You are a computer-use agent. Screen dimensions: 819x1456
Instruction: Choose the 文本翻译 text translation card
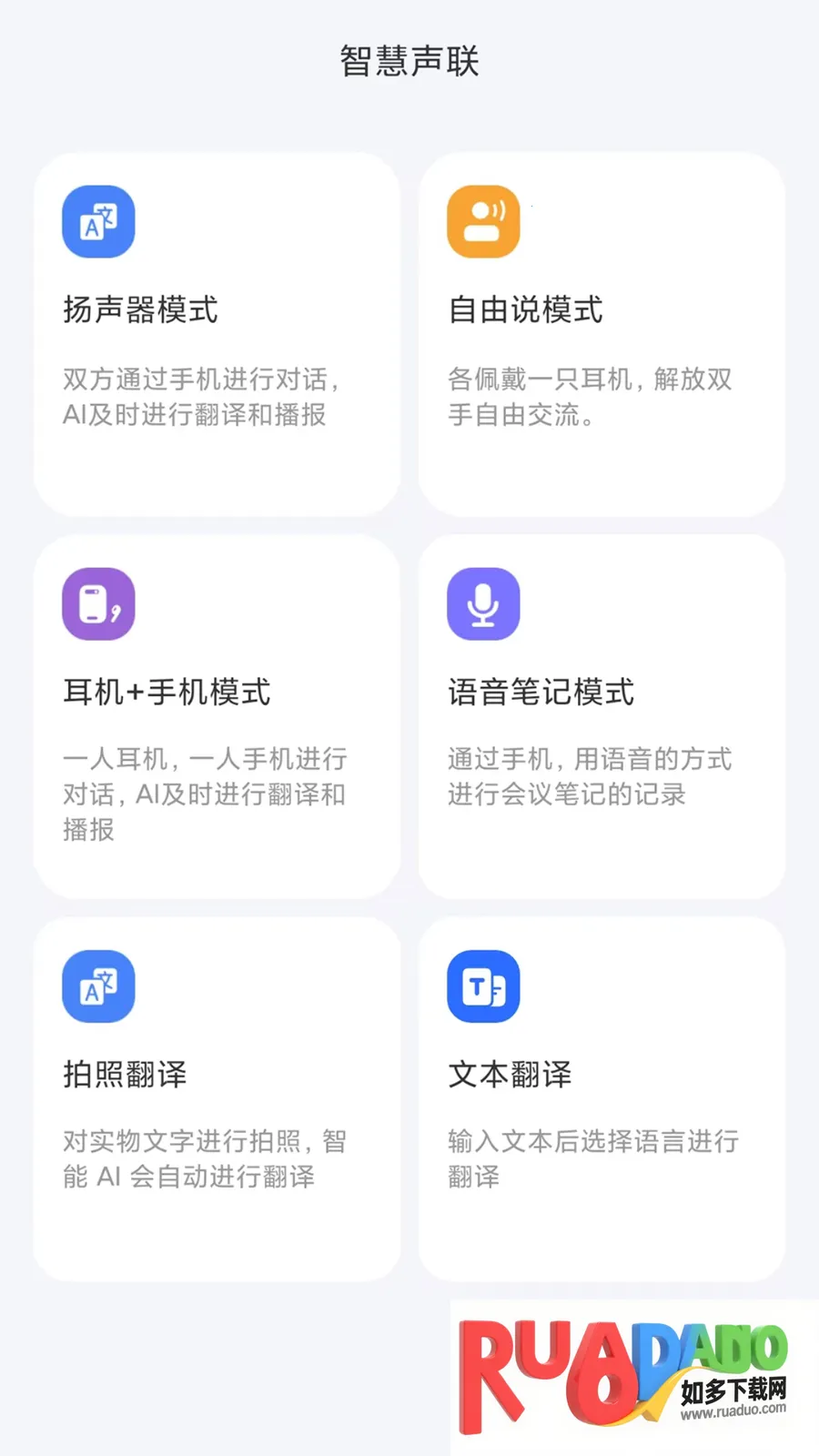click(x=602, y=1099)
